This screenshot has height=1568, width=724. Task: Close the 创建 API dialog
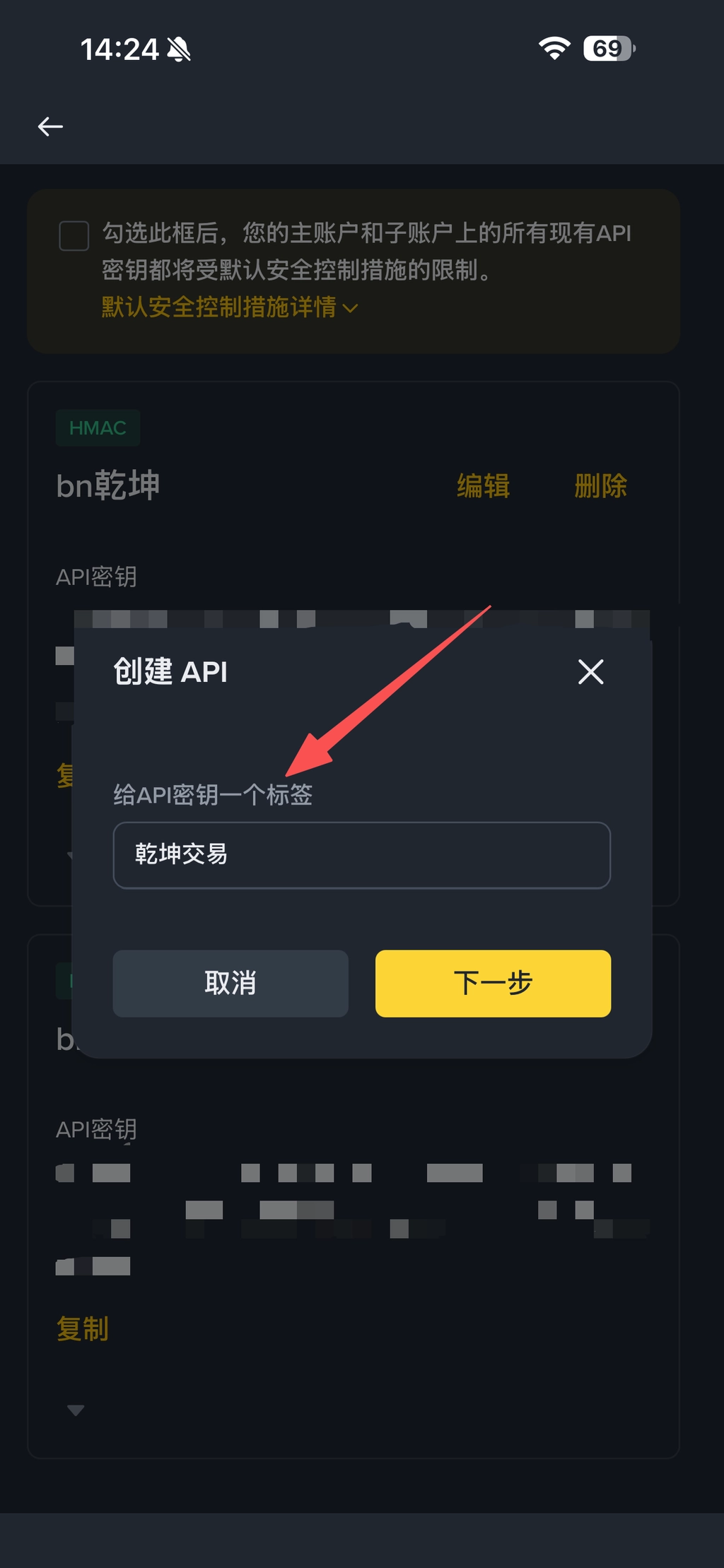click(590, 671)
